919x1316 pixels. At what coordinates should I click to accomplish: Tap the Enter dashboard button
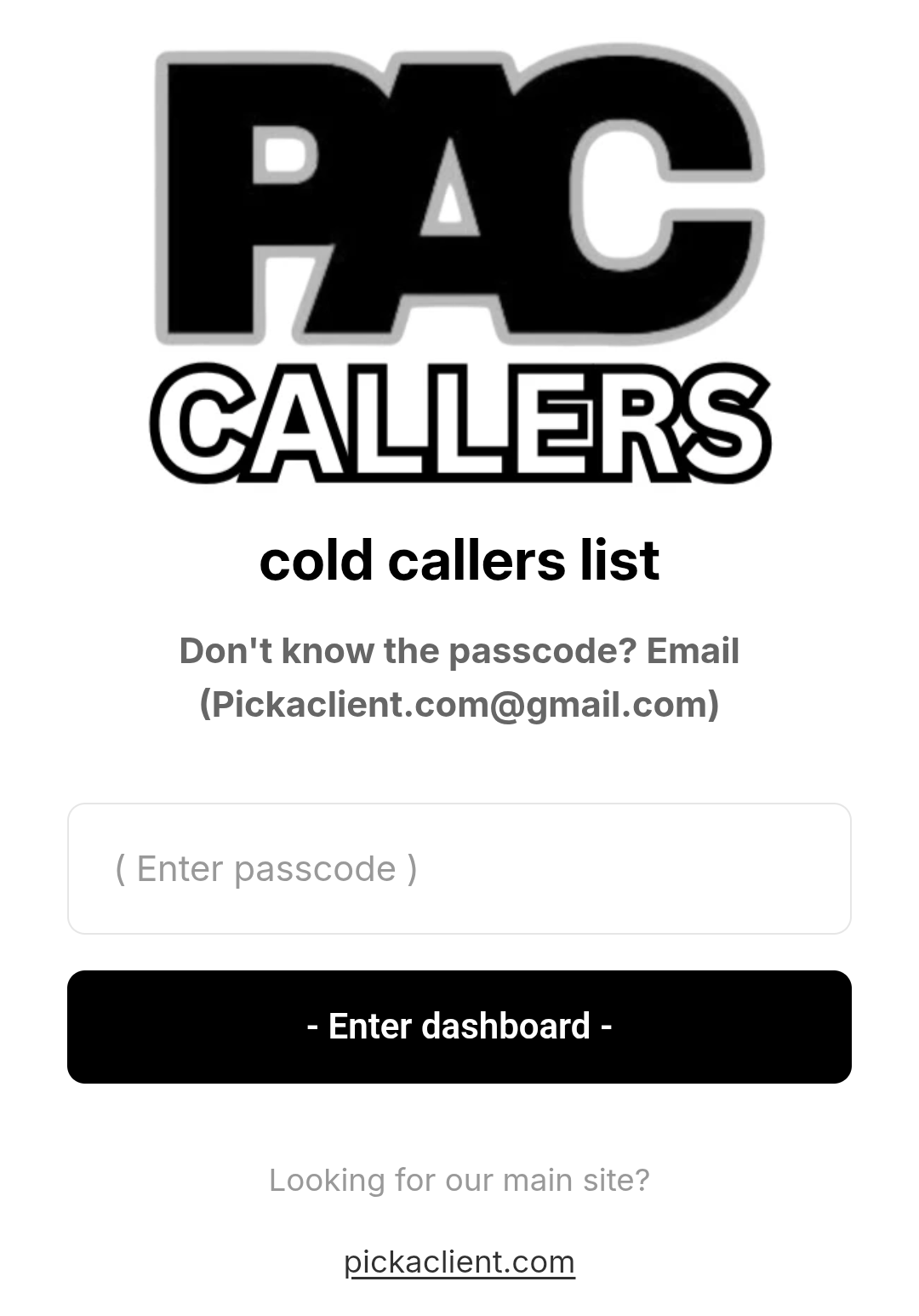[459, 1027]
